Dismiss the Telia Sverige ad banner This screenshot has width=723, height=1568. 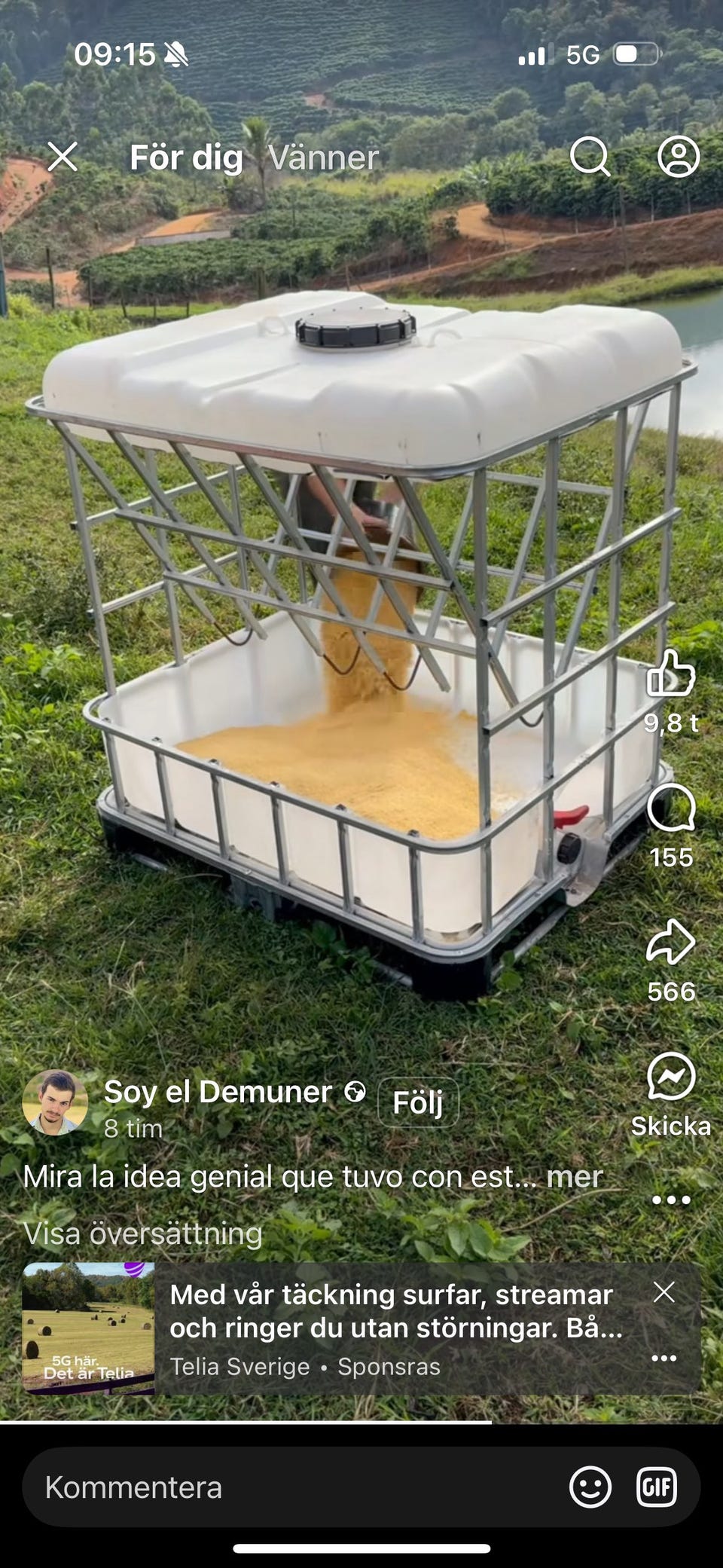click(664, 1292)
